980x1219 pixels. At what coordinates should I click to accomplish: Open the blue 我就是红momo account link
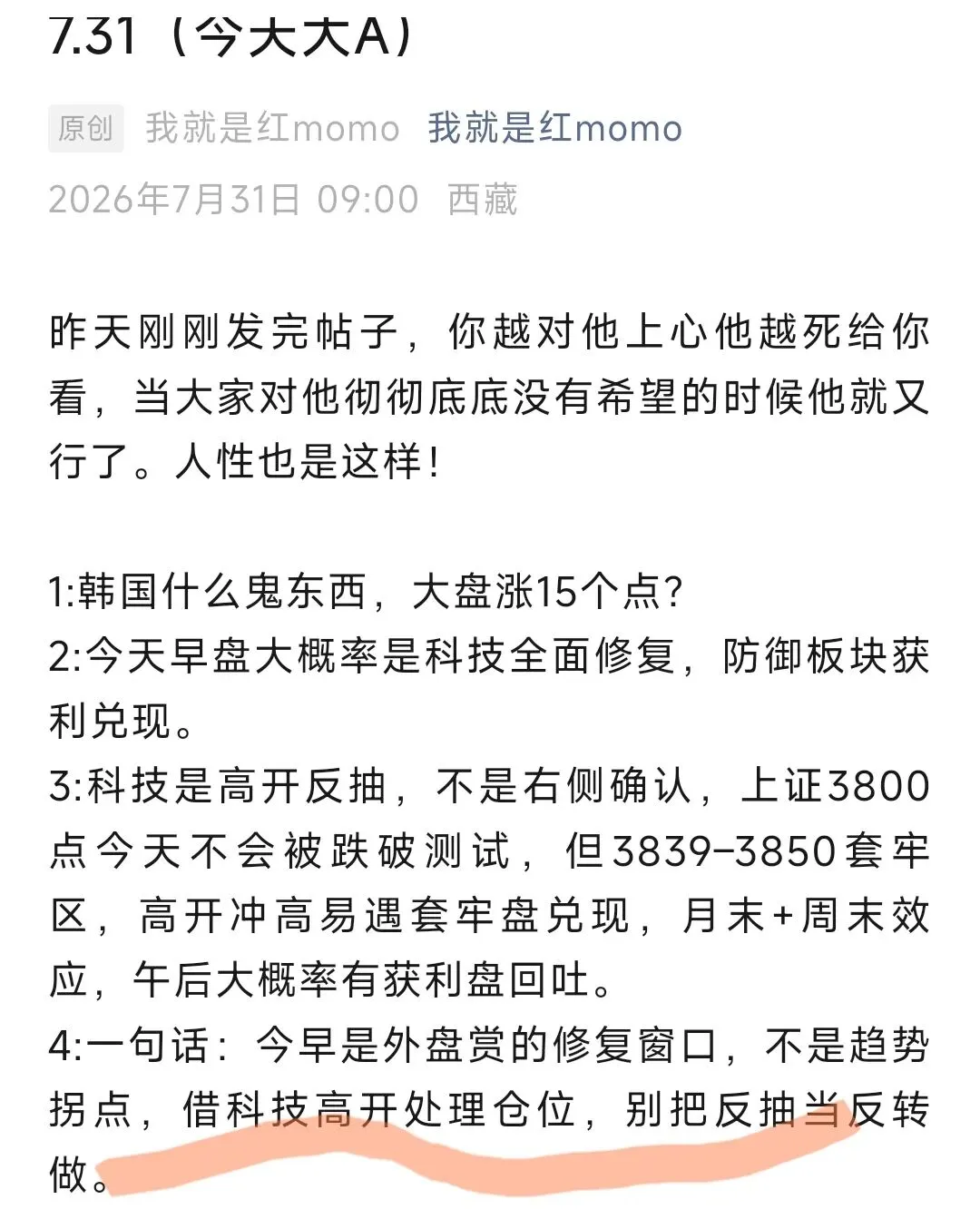coord(554,128)
